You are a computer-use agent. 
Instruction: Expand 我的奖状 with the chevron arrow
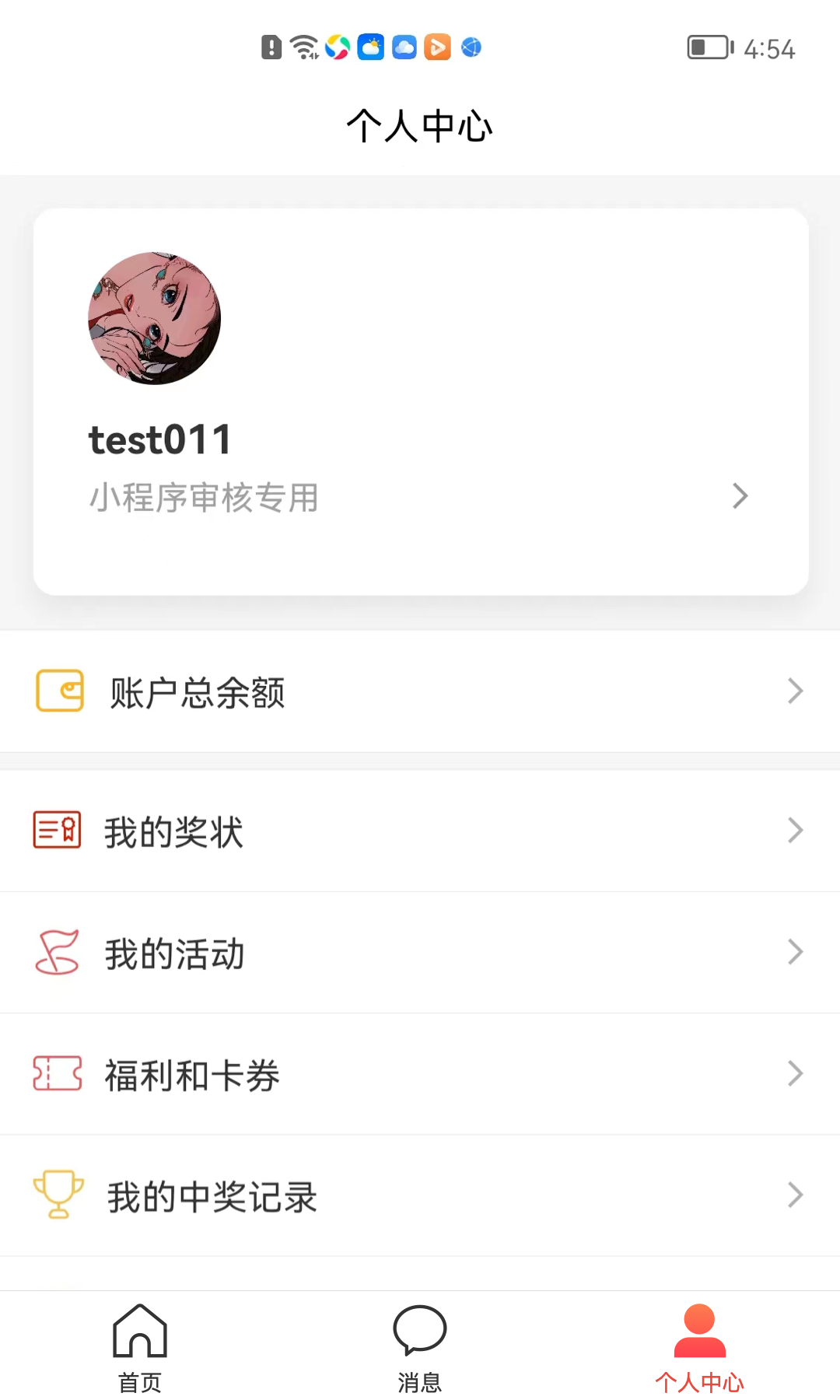[x=795, y=830]
